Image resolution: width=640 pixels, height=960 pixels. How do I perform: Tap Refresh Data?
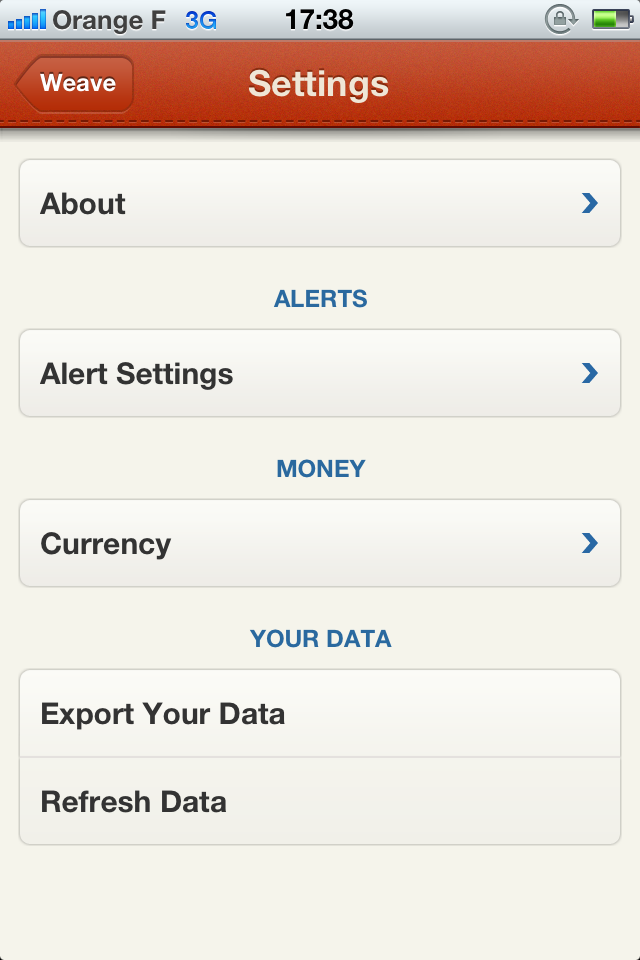pyautogui.click(x=320, y=802)
